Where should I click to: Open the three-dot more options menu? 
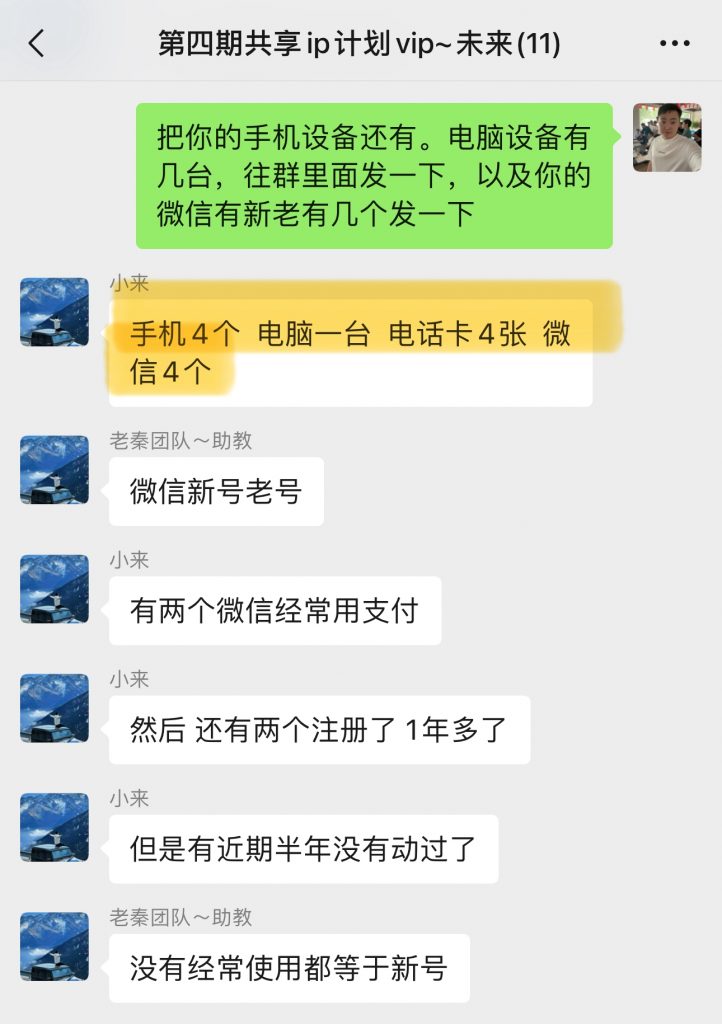coord(676,42)
